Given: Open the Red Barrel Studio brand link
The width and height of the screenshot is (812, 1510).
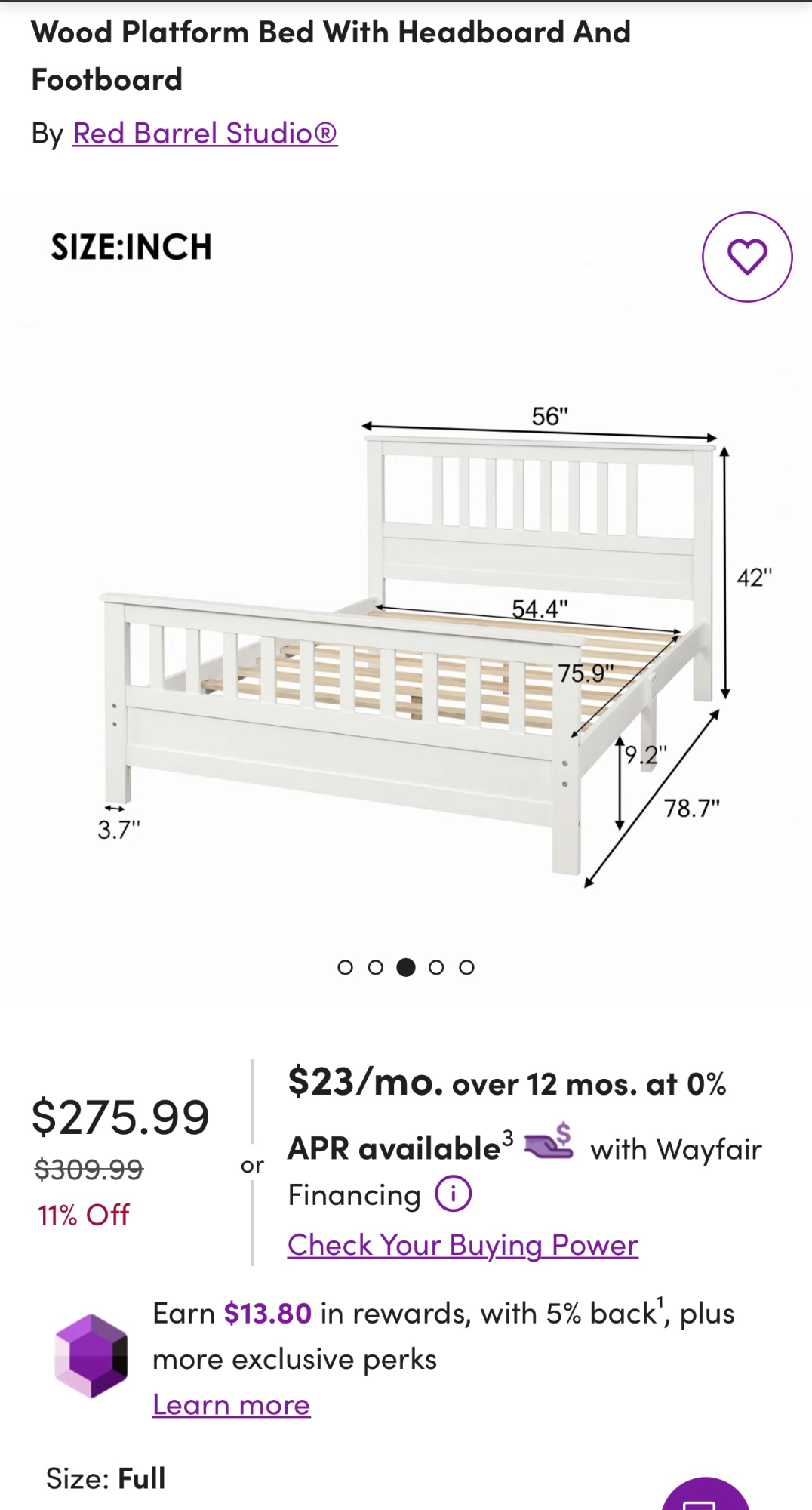Looking at the screenshot, I should pyautogui.click(x=205, y=134).
